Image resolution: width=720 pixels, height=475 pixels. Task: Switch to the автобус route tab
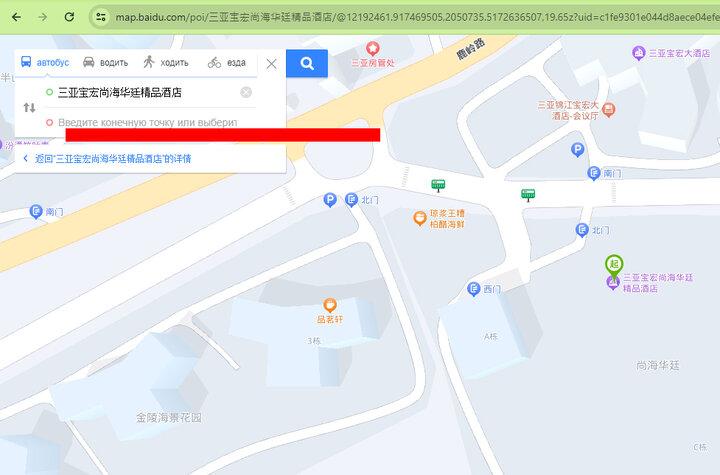[x=46, y=62]
